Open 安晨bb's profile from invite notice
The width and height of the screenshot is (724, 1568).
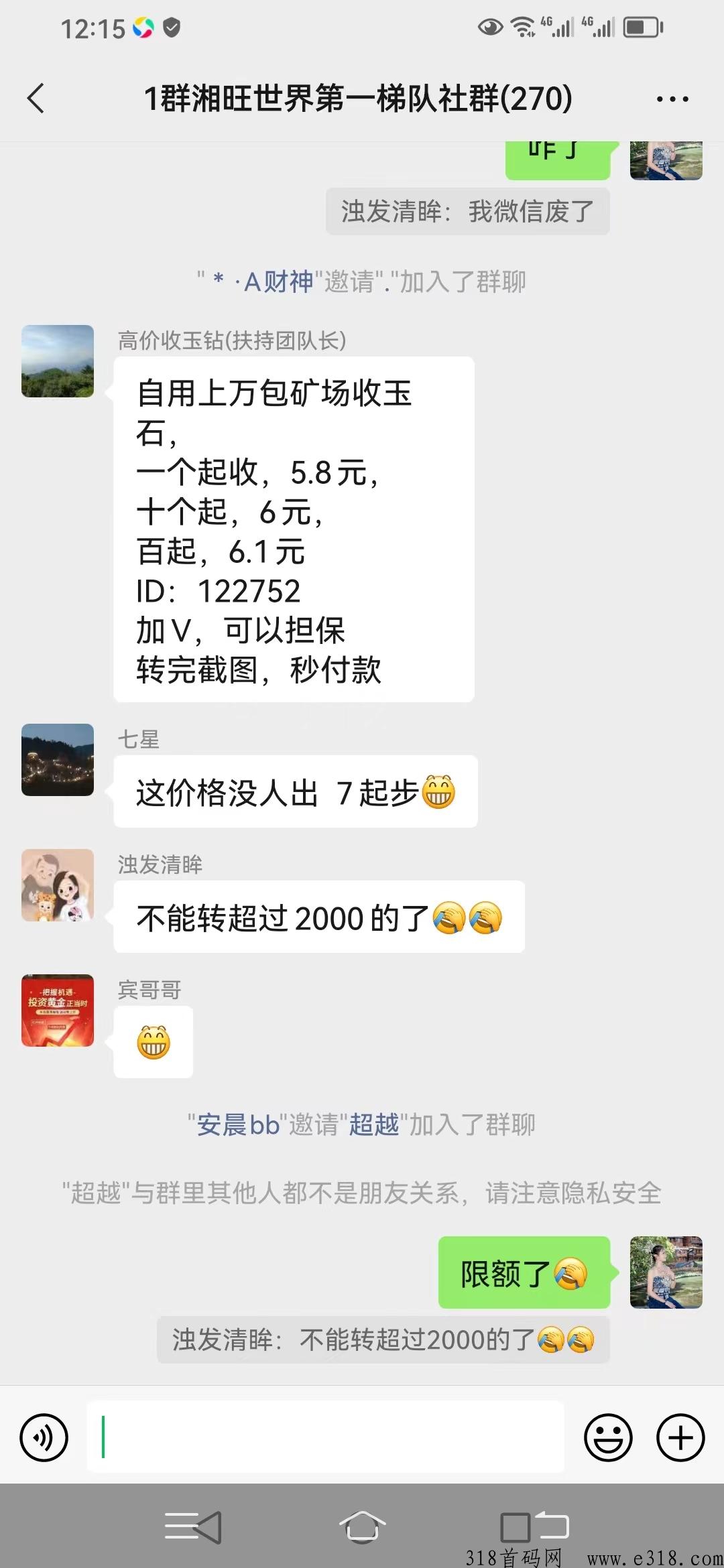238,1125
